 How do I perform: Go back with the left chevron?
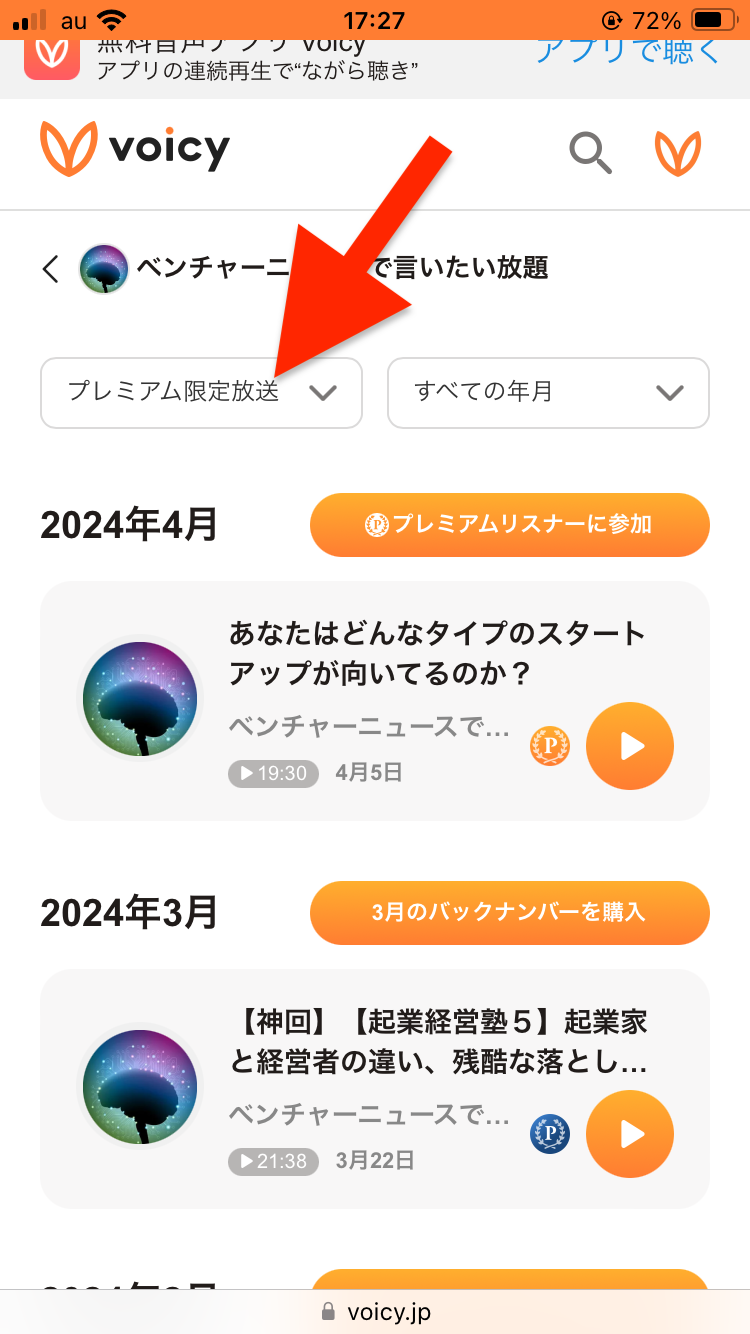point(51,268)
